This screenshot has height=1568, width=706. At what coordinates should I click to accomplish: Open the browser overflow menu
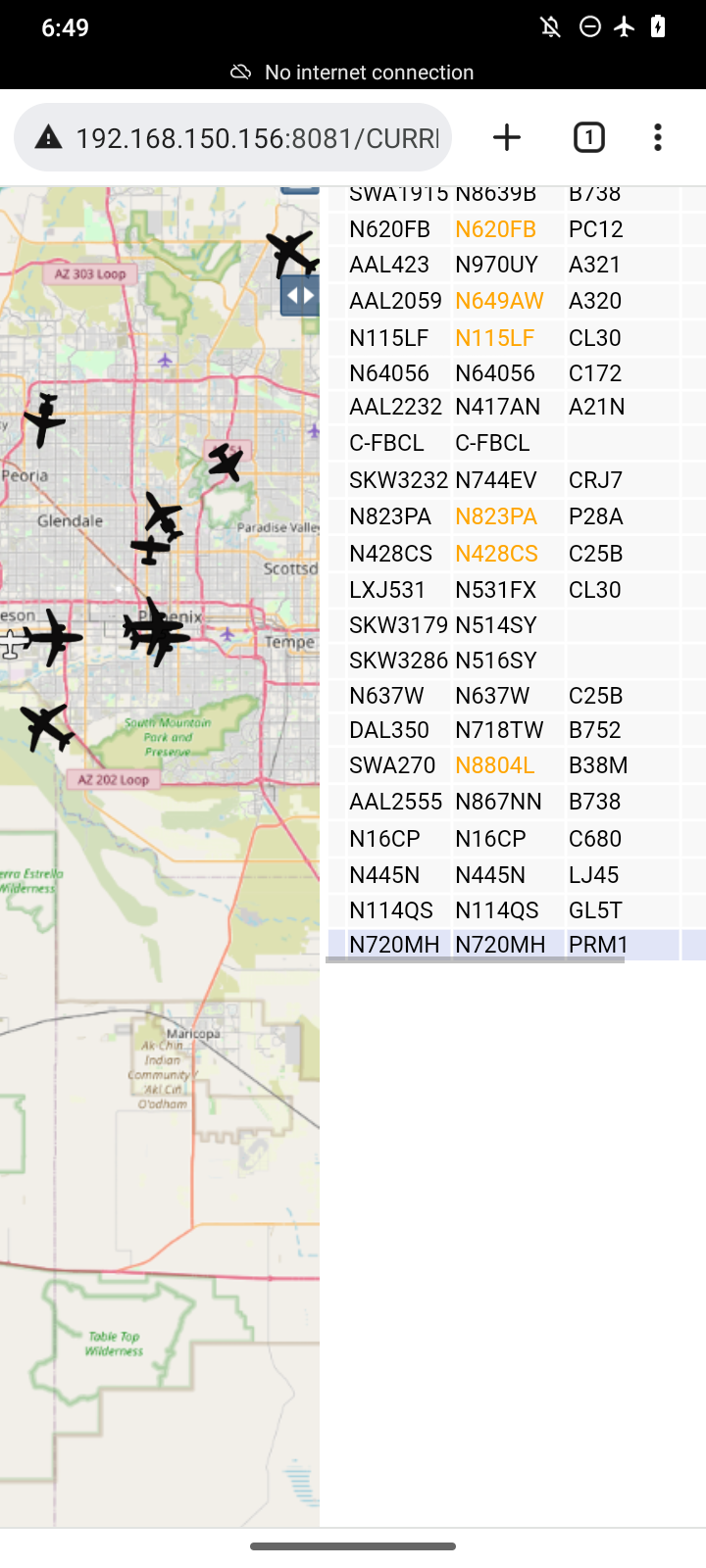658,137
